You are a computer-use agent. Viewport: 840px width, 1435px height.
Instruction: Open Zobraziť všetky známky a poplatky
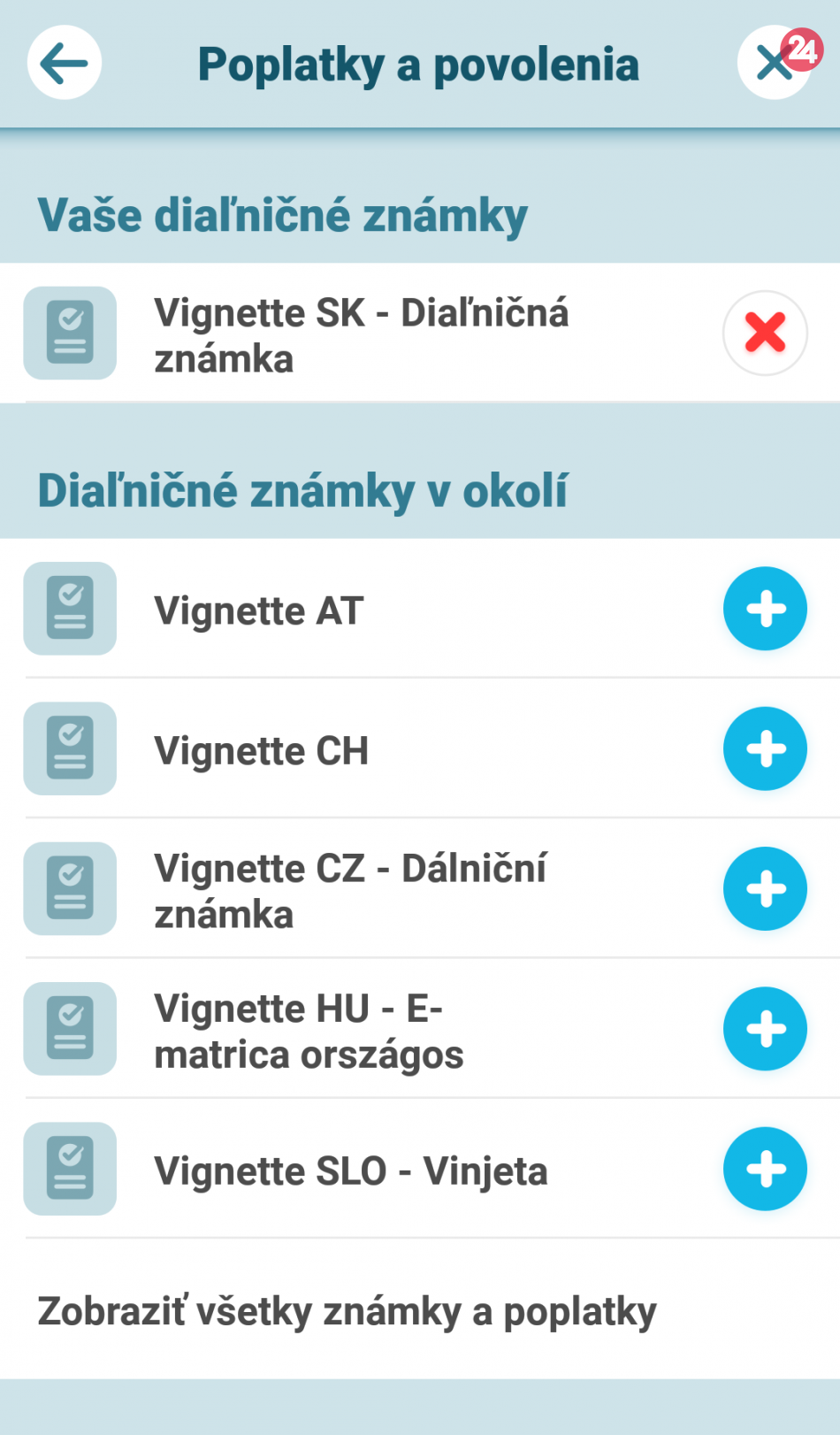(x=347, y=1311)
